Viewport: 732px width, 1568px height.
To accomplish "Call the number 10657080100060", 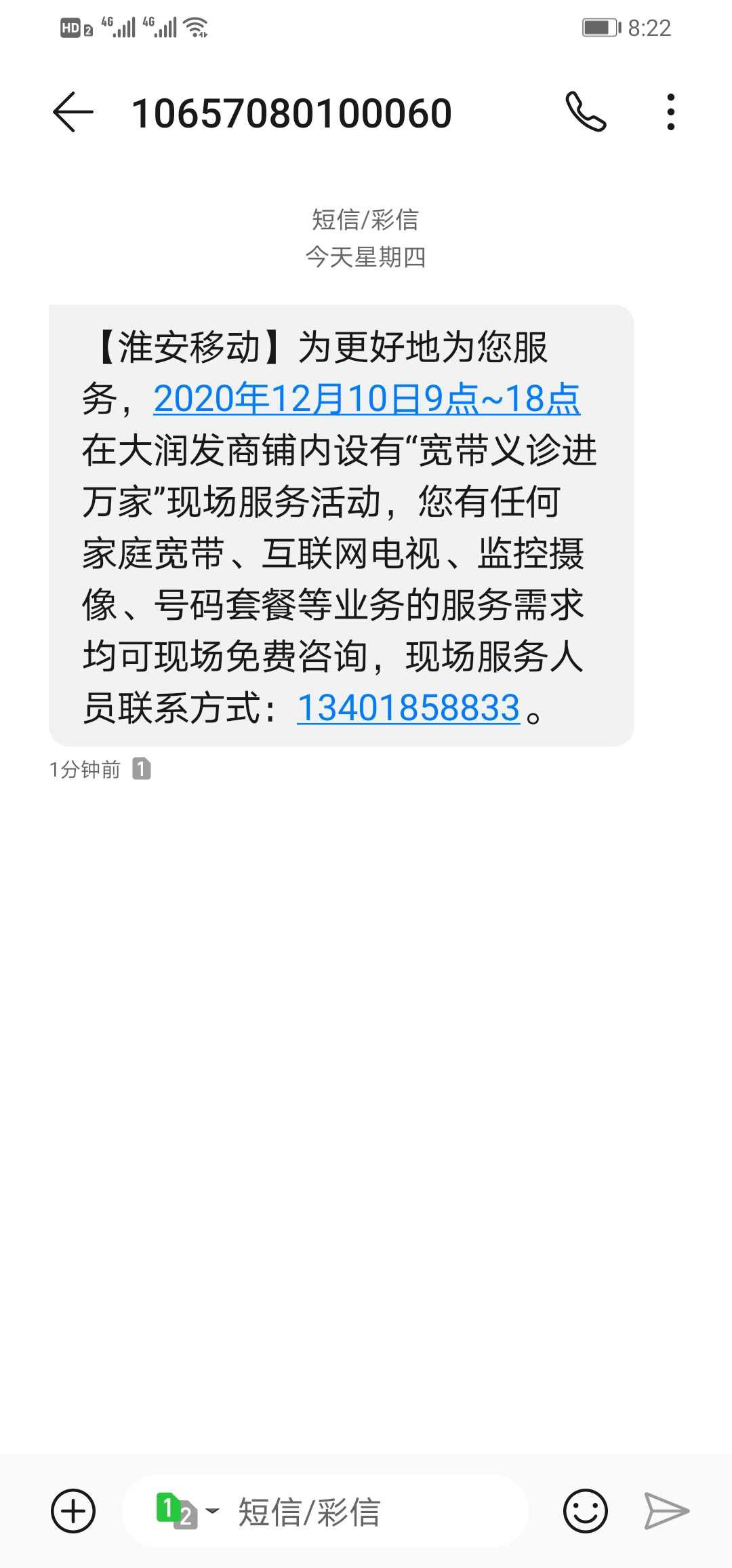I will tap(586, 111).
